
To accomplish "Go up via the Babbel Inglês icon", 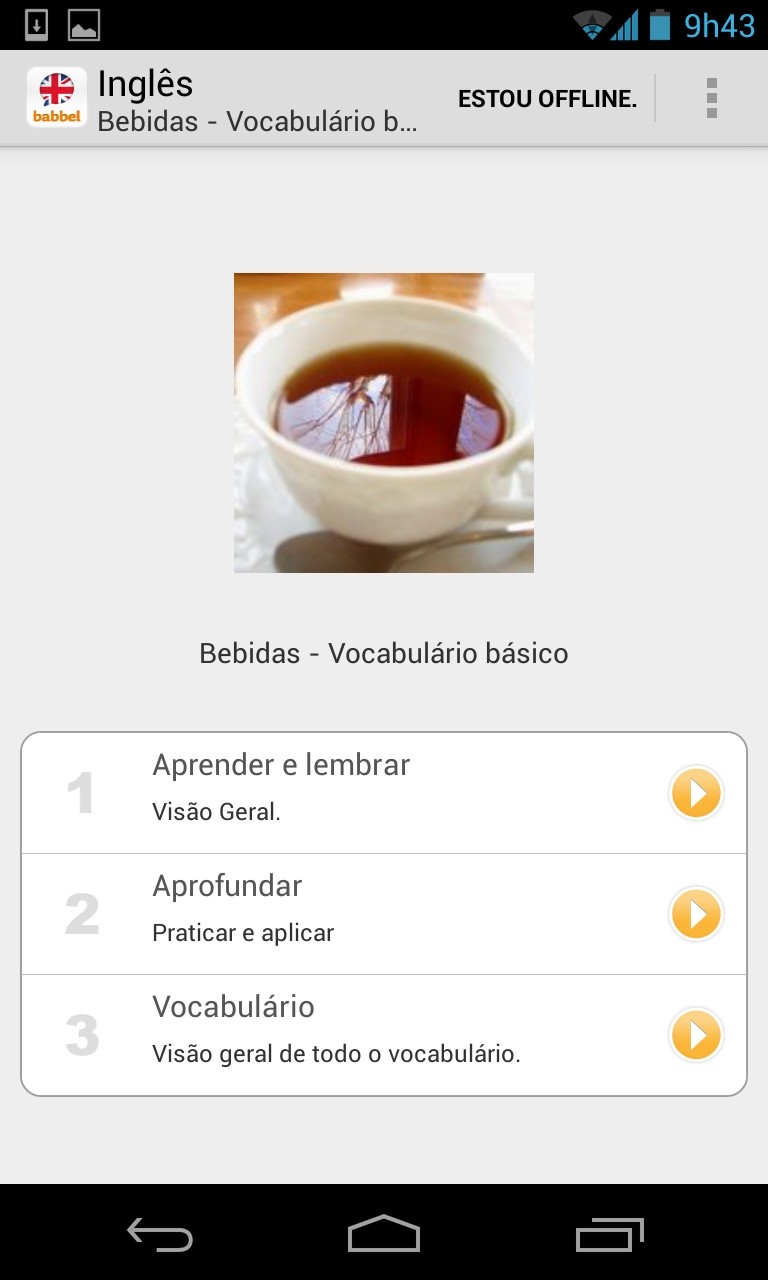I will [56, 98].
